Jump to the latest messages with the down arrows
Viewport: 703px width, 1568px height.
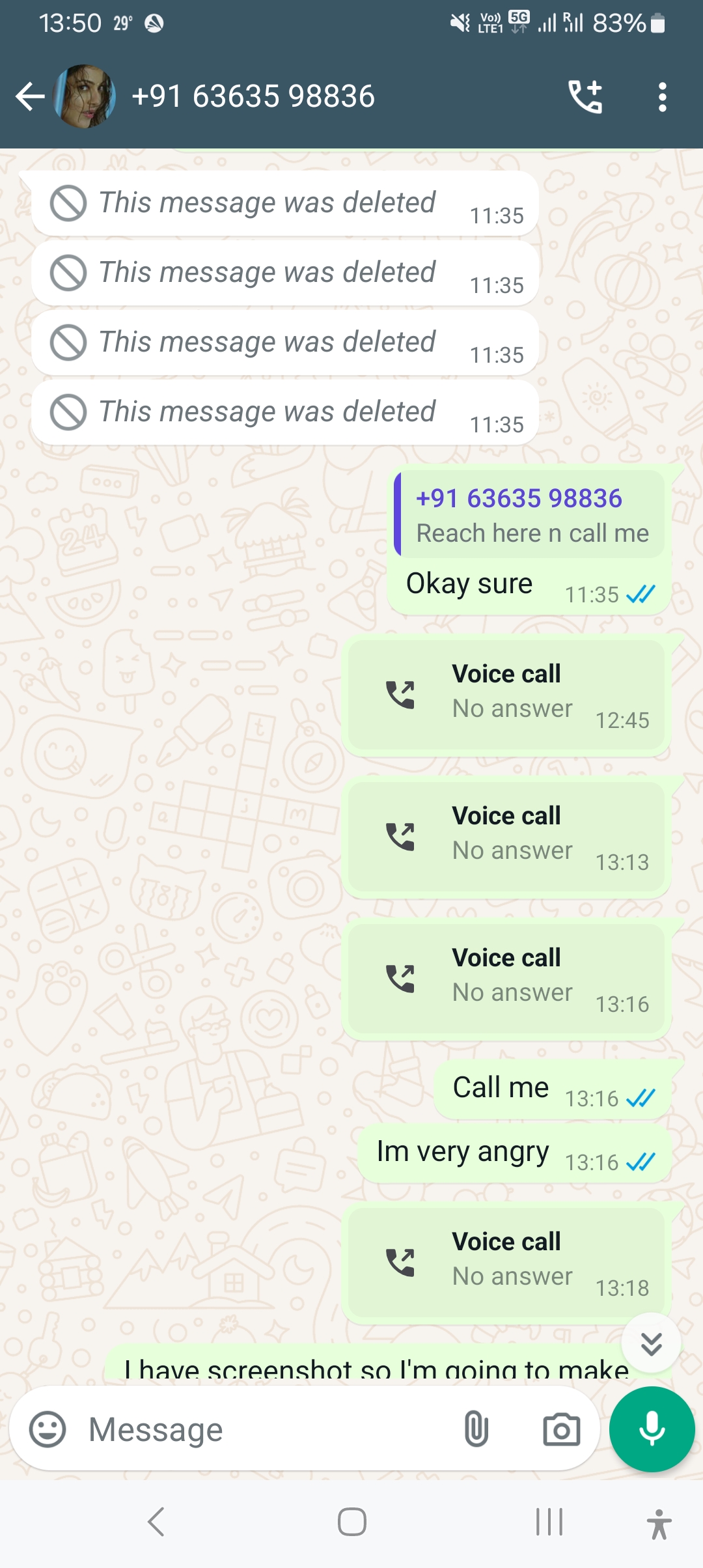click(651, 1343)
